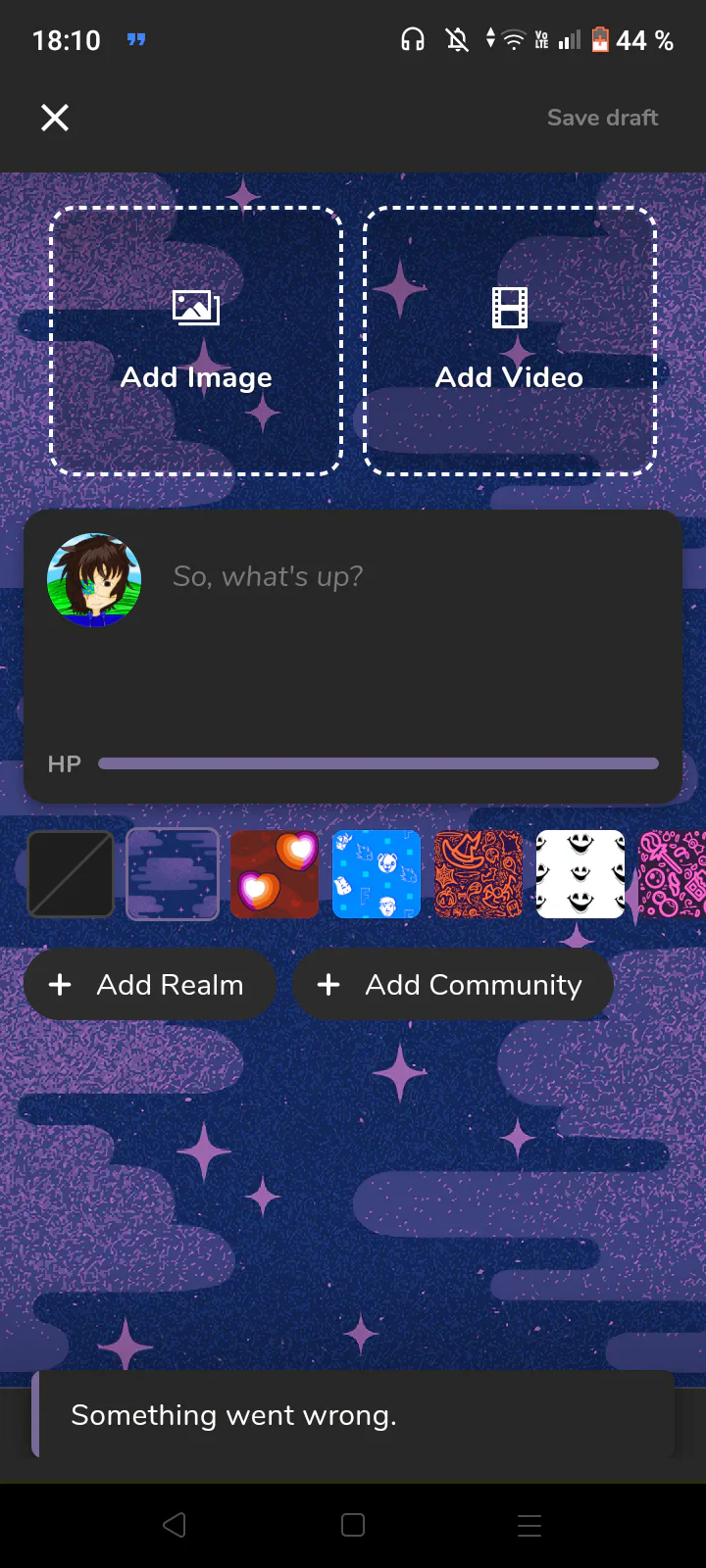
Task: Go to the system home screen
Action: pyautogui.click(x=353, y=1525)
